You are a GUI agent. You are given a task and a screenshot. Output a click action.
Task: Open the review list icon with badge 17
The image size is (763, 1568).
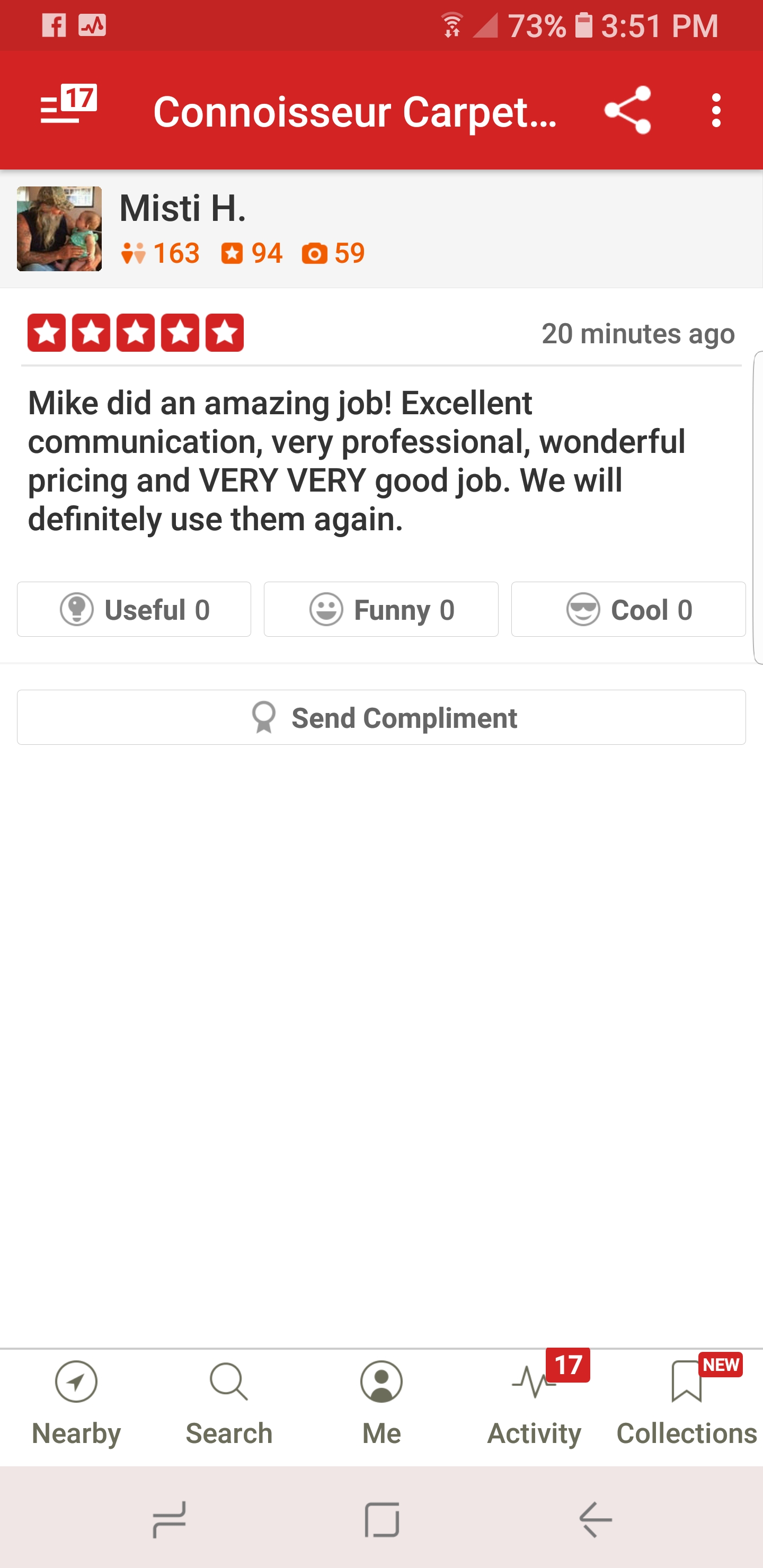[68, 105]
